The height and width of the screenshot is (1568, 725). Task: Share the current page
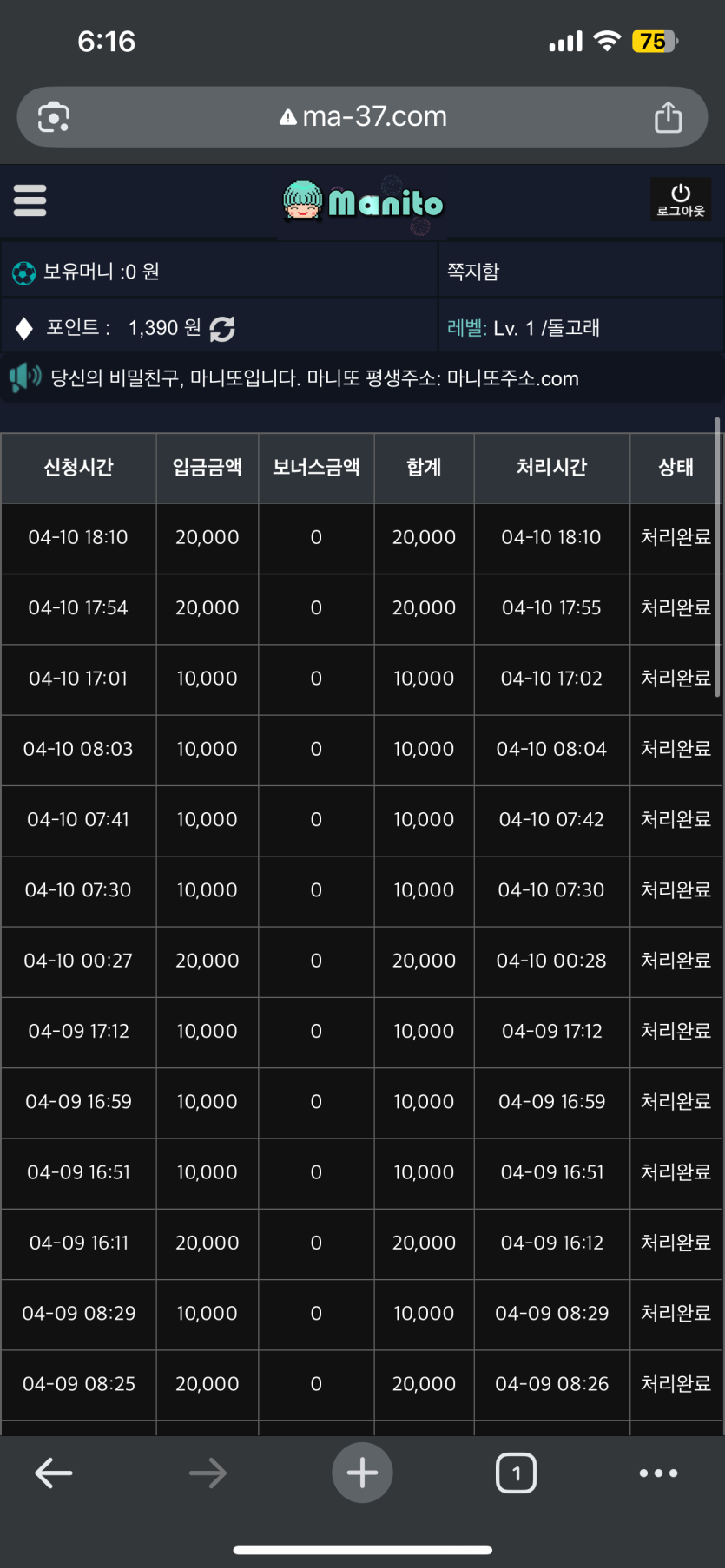668,116
